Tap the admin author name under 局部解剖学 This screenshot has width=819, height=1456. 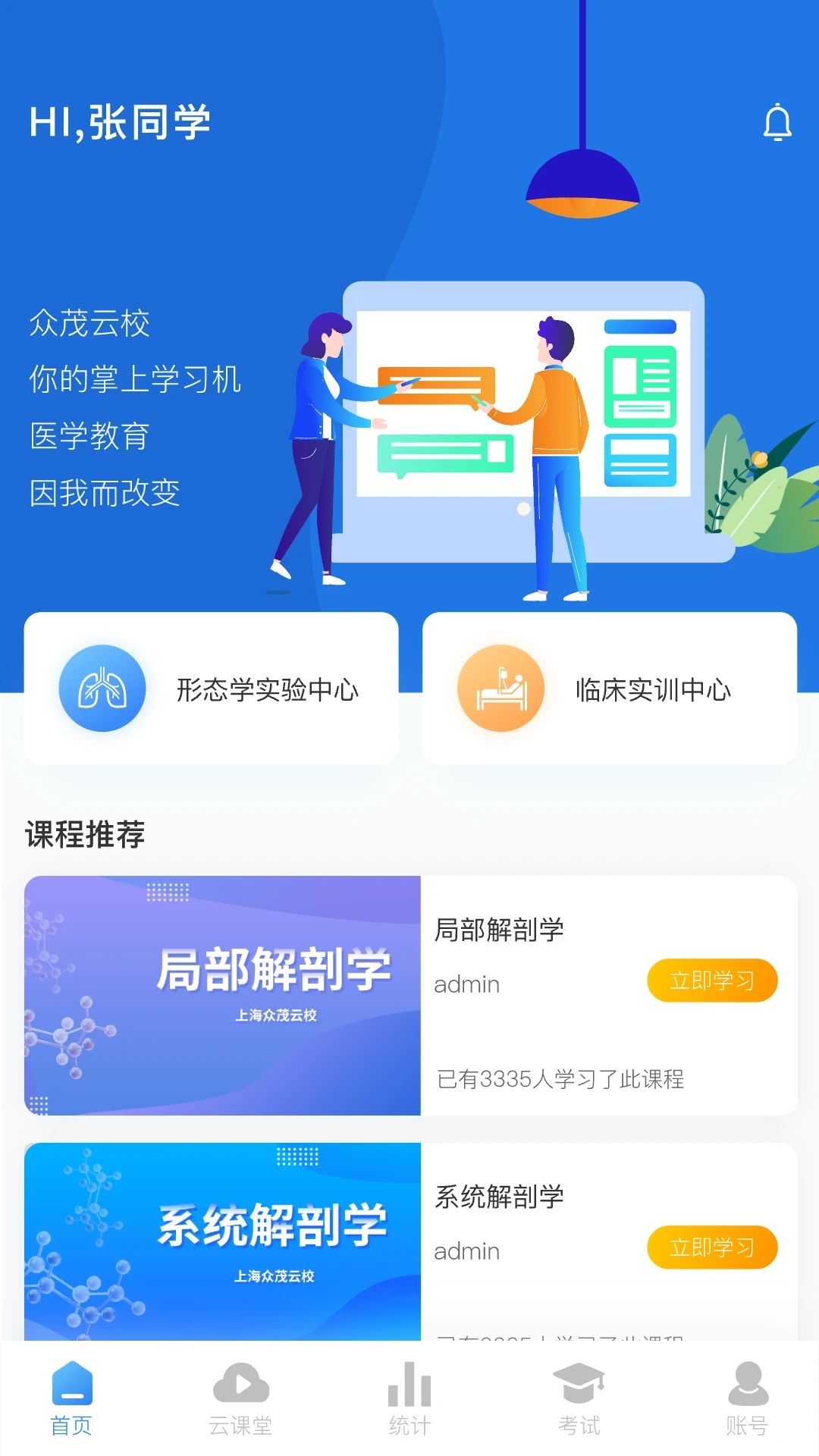point(467,984)
